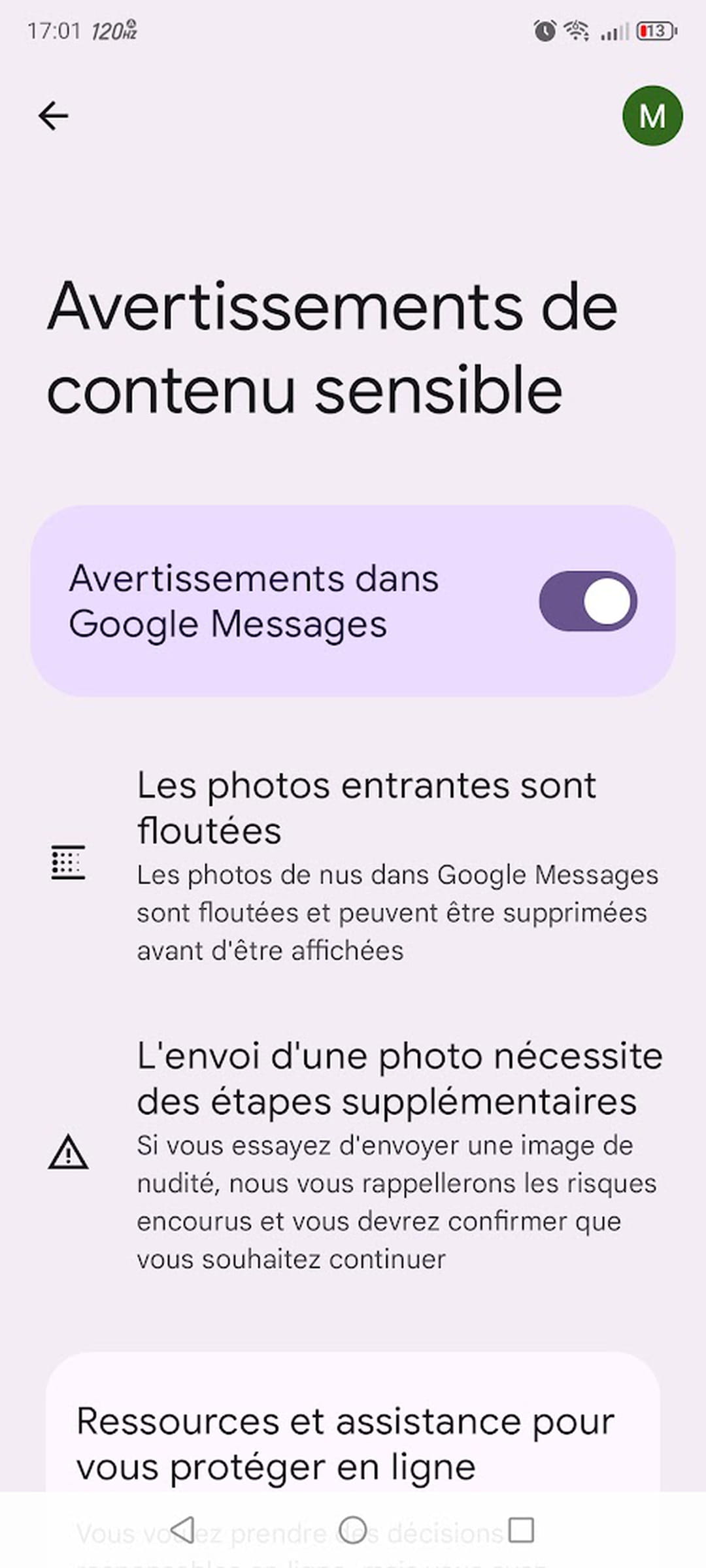Disable Avertissements dans Google Messages switch
Image resolution: width=706 pixels, height=1568 pixels.
[x=587, y=601]
